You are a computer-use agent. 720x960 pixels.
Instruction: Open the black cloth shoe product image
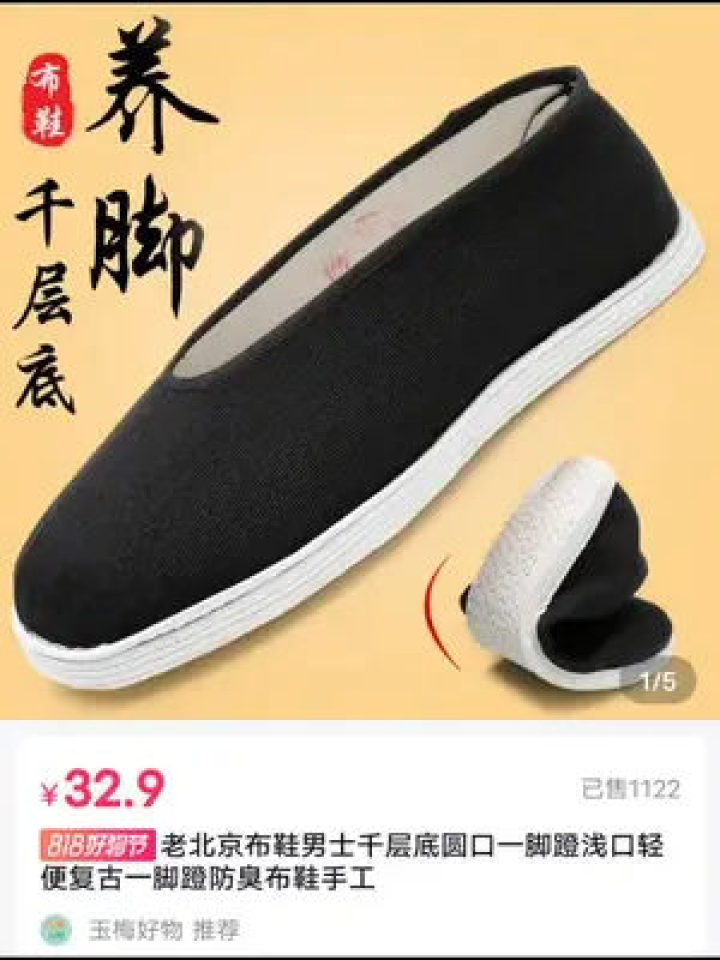pyautogui.click(x=360, y=380)
